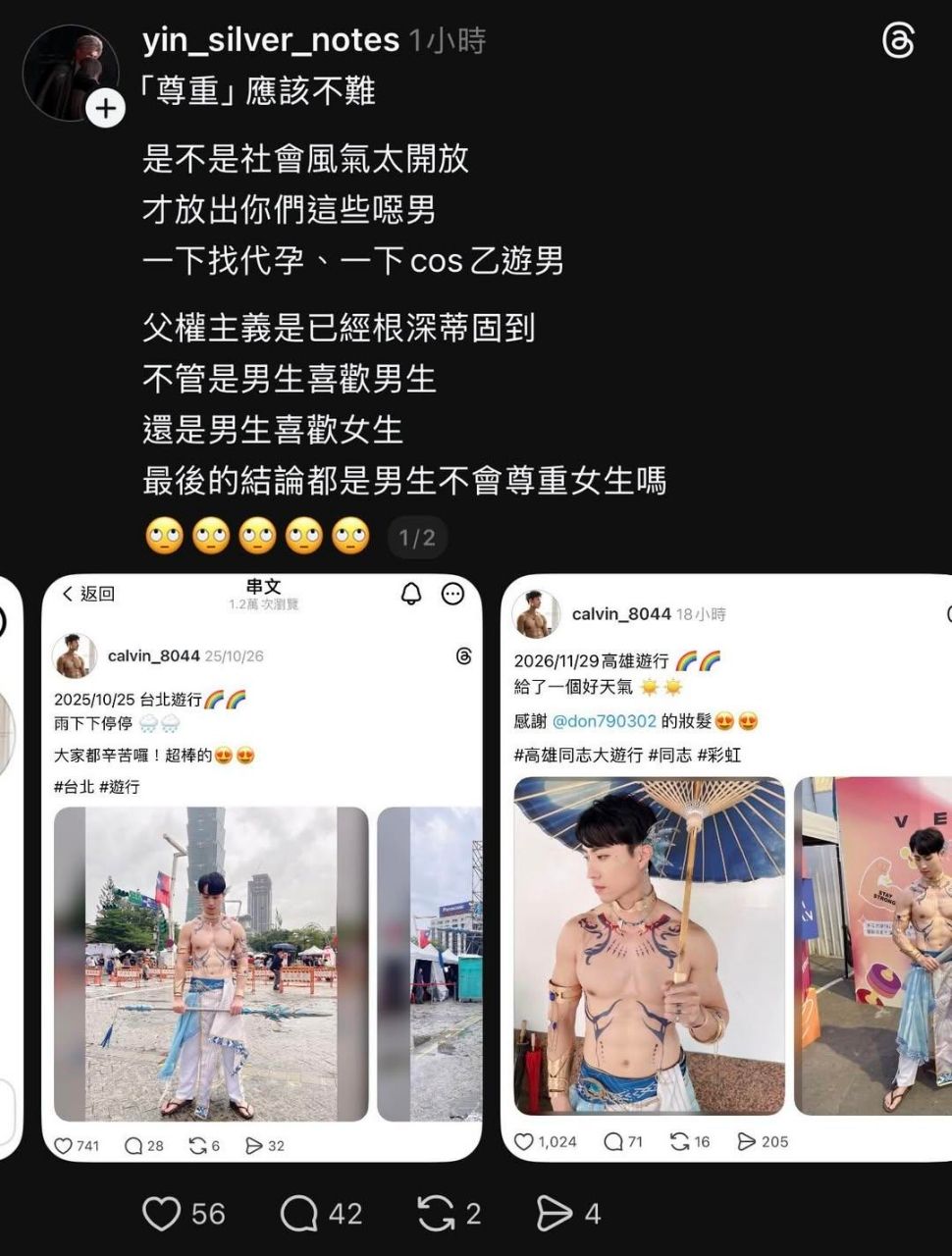
Task: Follow yin_silver_notes via the plus badge
Action: 106,108
